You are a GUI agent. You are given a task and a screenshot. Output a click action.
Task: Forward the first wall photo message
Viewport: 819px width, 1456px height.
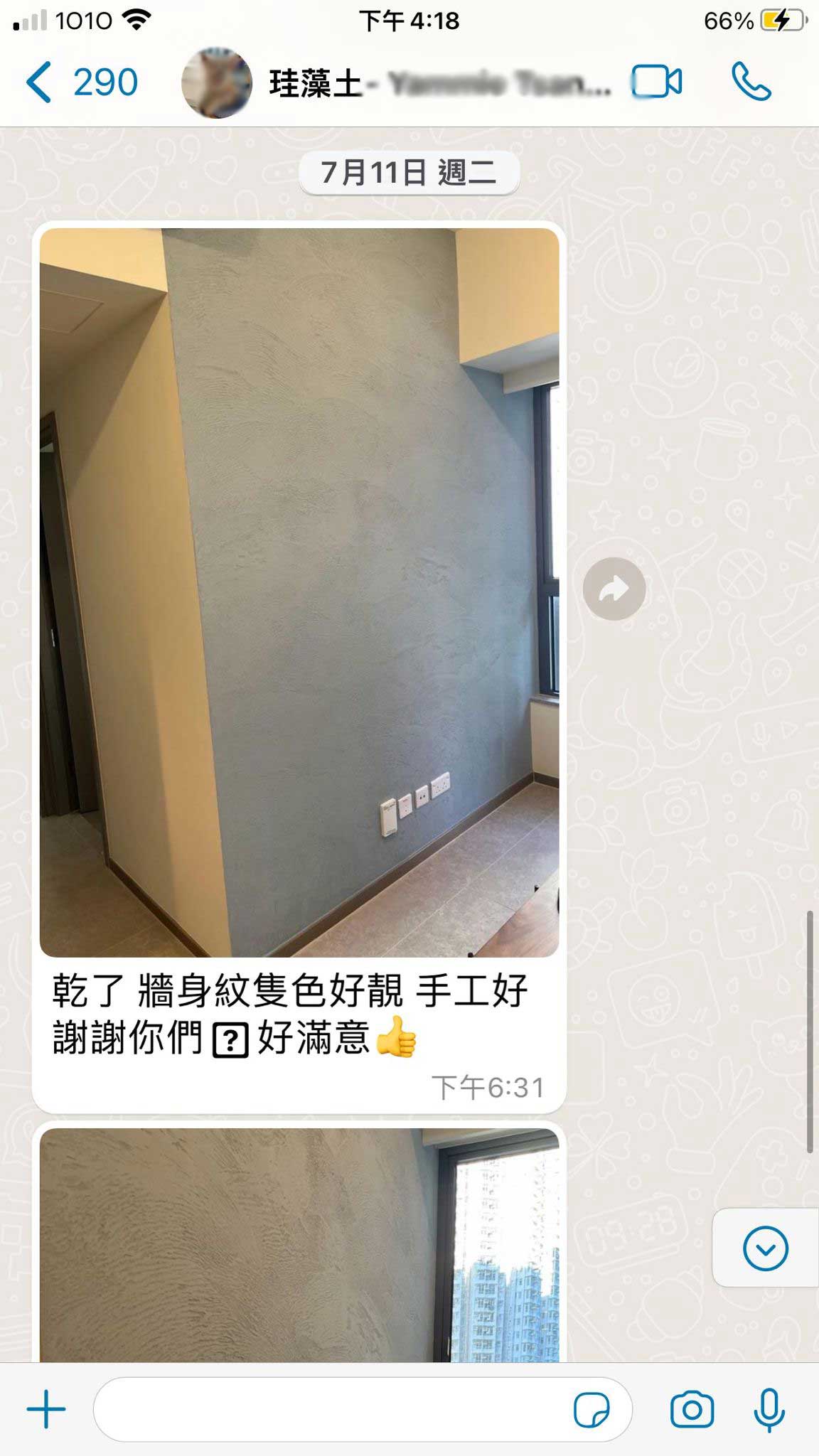pos(614,589)
